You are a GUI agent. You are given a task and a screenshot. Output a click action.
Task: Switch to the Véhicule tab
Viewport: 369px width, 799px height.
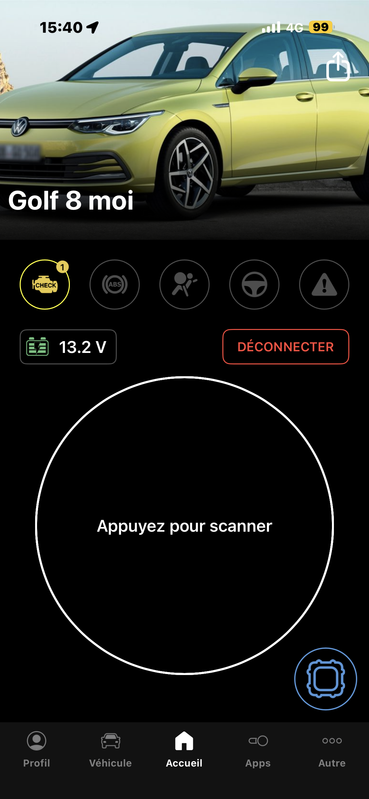(110, 750)
